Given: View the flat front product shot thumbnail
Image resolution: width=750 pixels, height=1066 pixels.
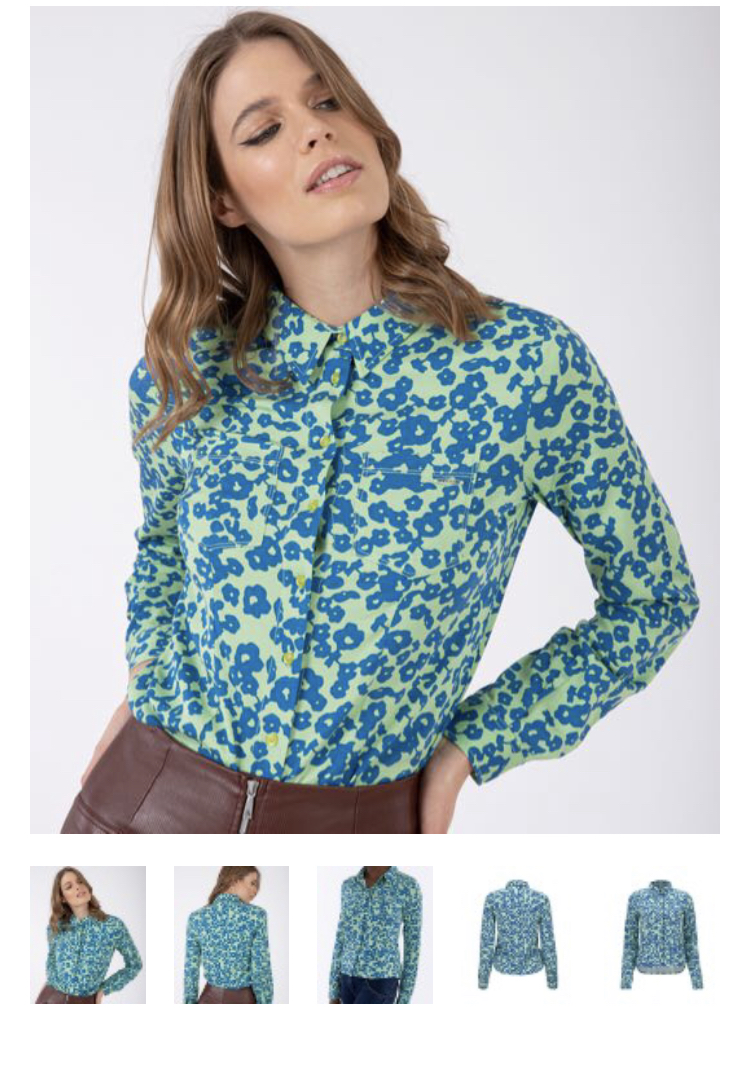Looking at the screenshot, I should pyautogui.click(x=517, y=934).
